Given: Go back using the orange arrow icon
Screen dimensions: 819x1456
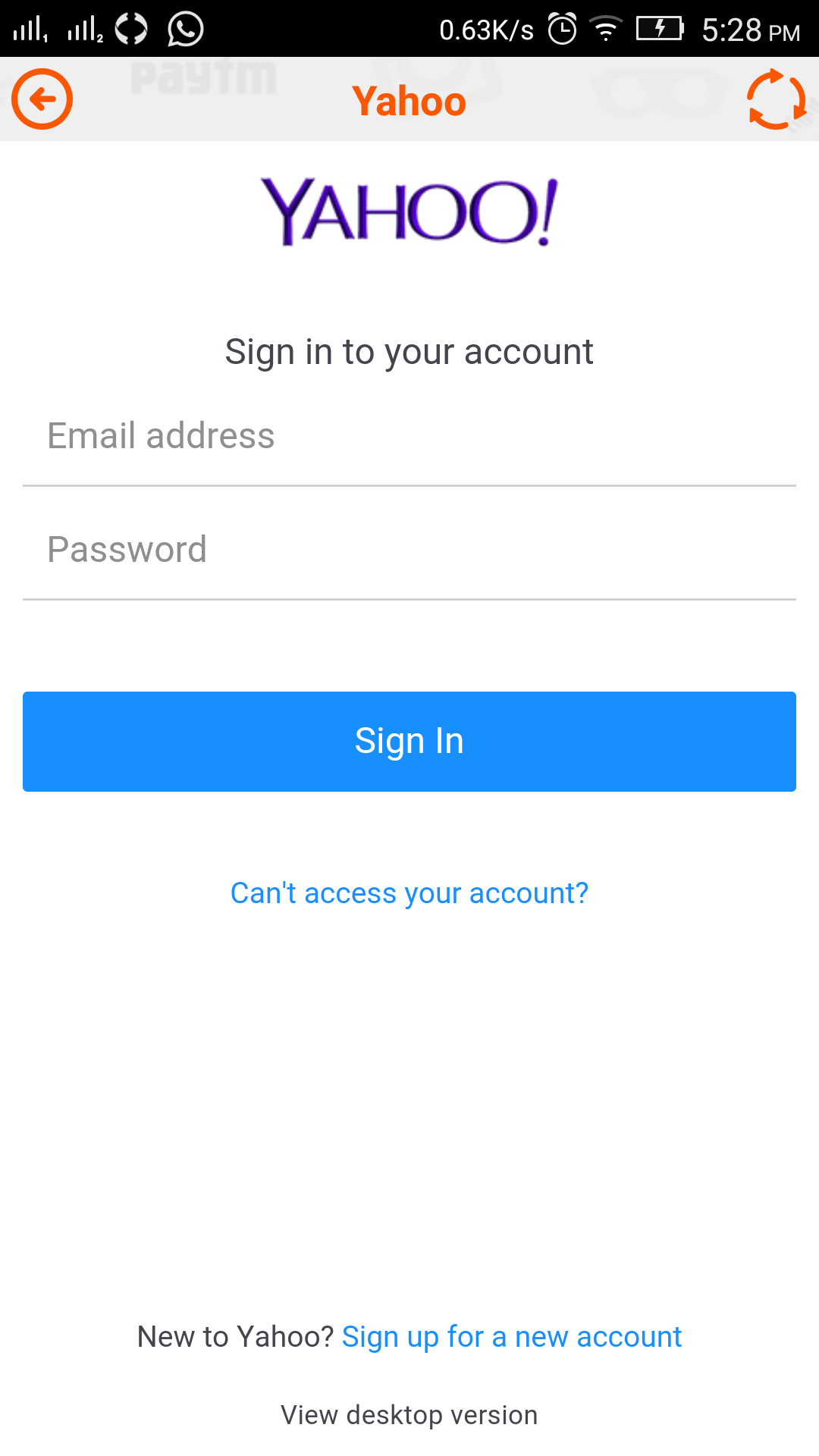Looking at the screenshot, I should (42, 99).
